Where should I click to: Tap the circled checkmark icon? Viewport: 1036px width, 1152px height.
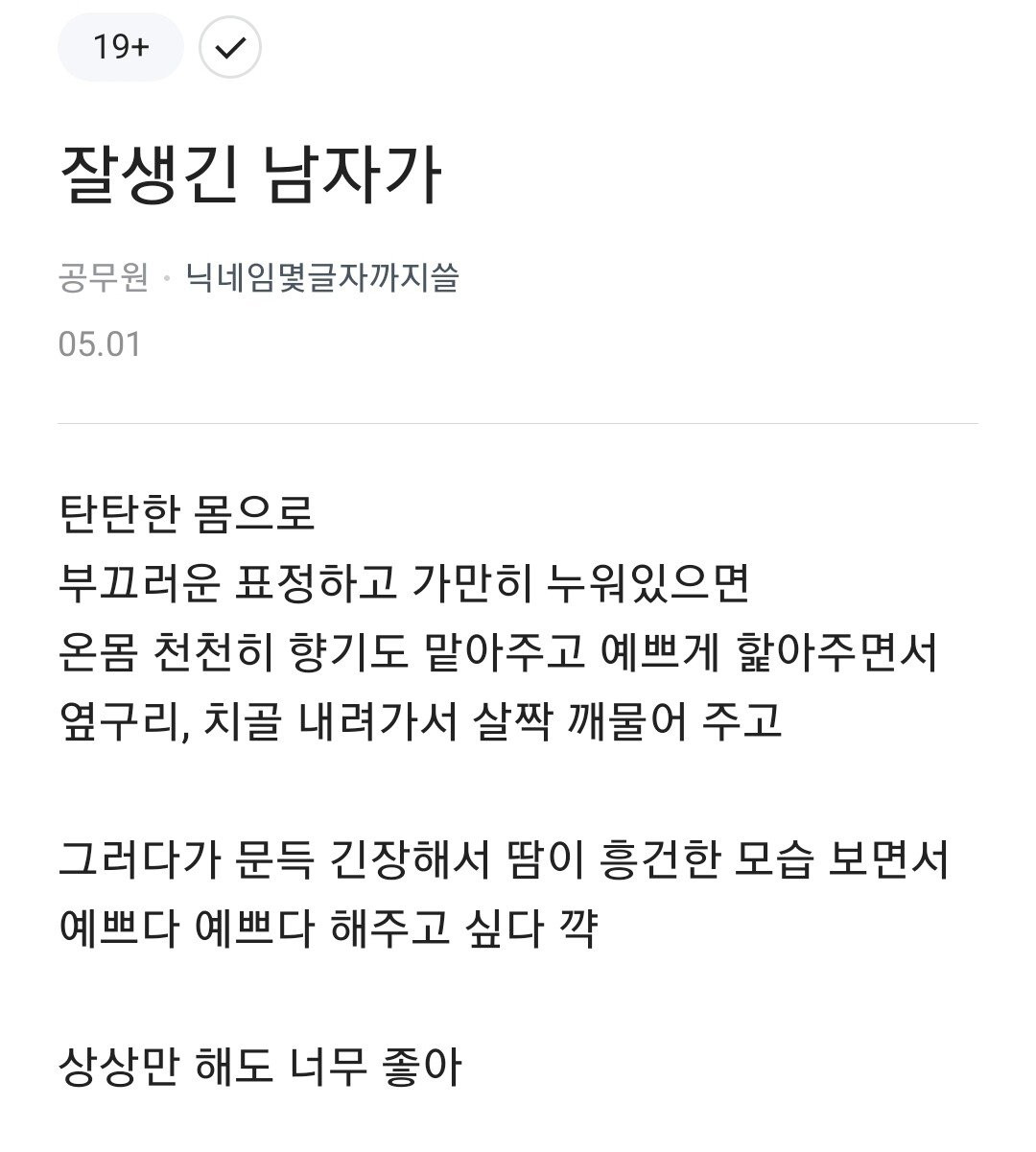coord(230,47)
